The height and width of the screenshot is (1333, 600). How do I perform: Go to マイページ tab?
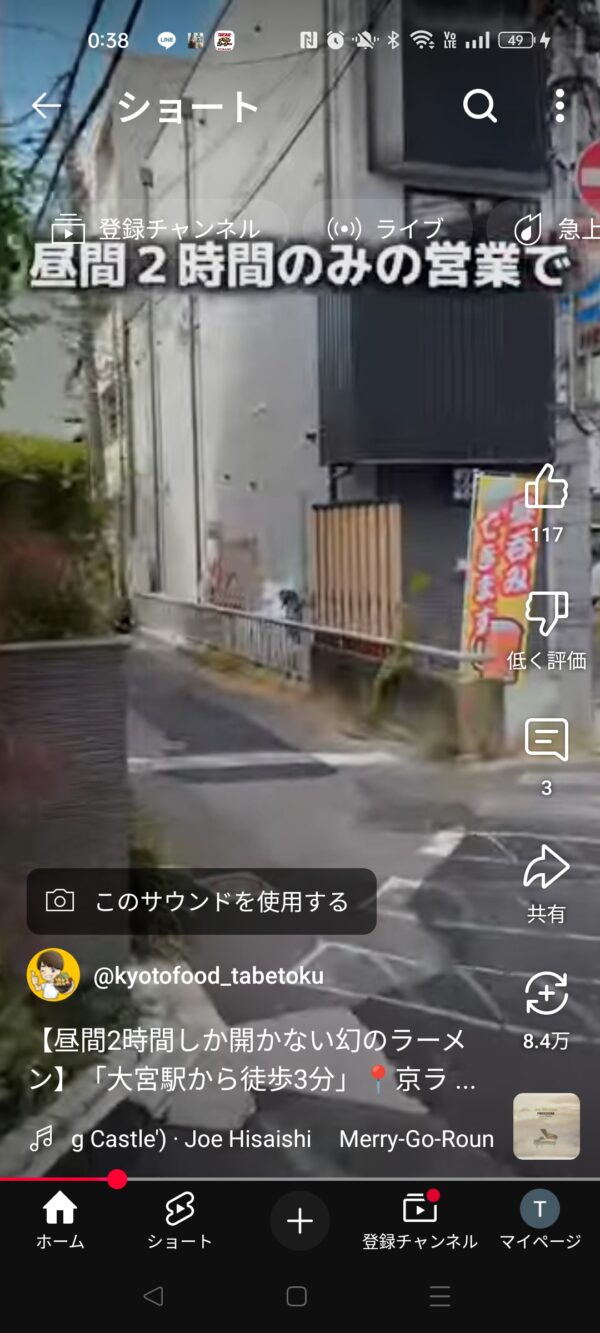pyautogui.click(x=540, y=1221)
